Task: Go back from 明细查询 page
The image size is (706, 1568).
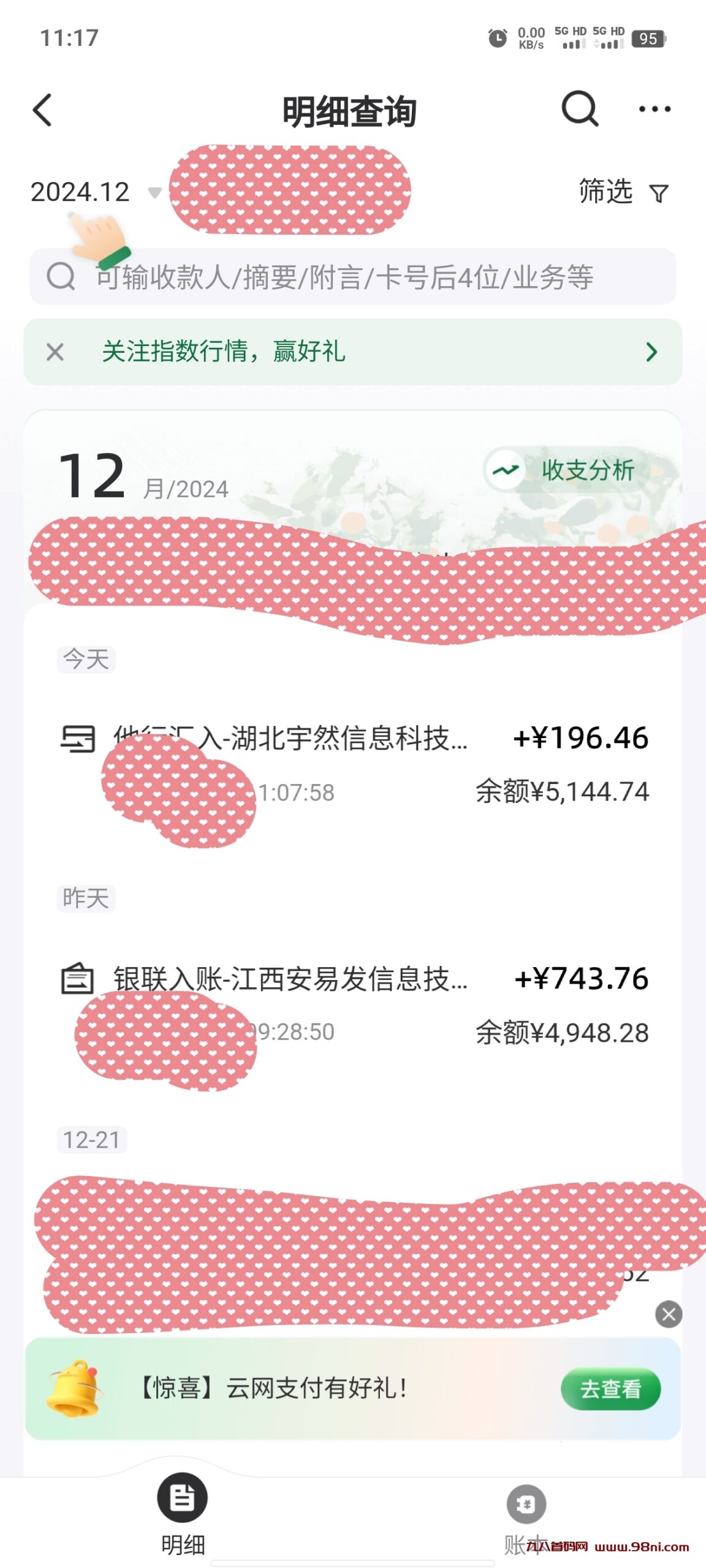Action: pos(42,110)
